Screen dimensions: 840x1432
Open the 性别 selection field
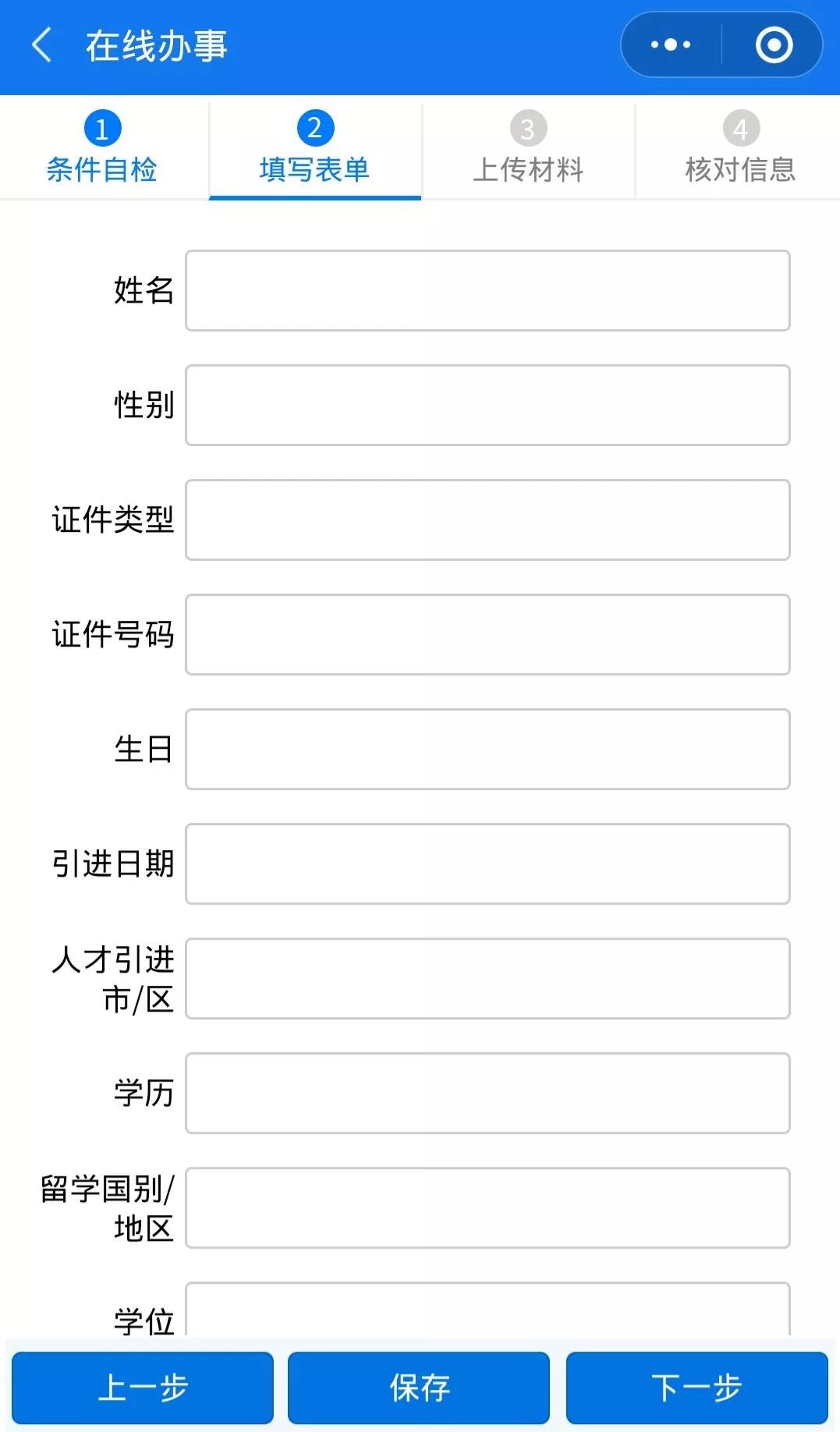point(487,406)
